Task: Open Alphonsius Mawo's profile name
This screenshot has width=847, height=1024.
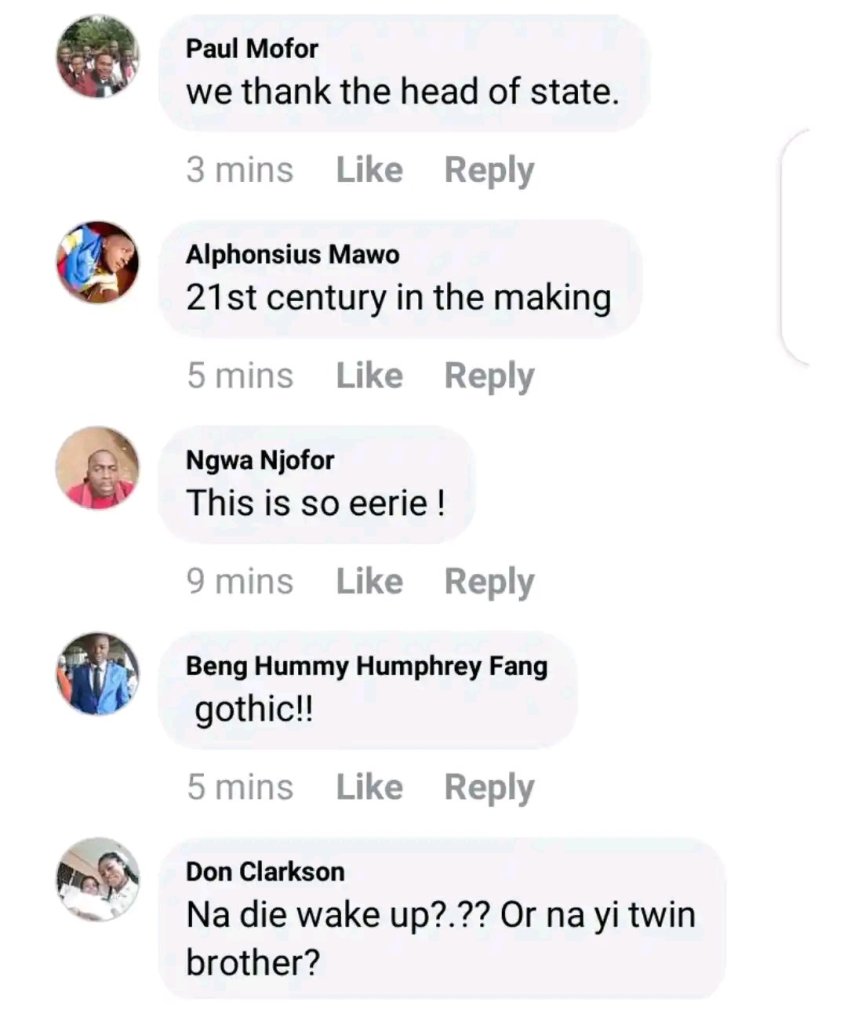Action: pos(292,255)
